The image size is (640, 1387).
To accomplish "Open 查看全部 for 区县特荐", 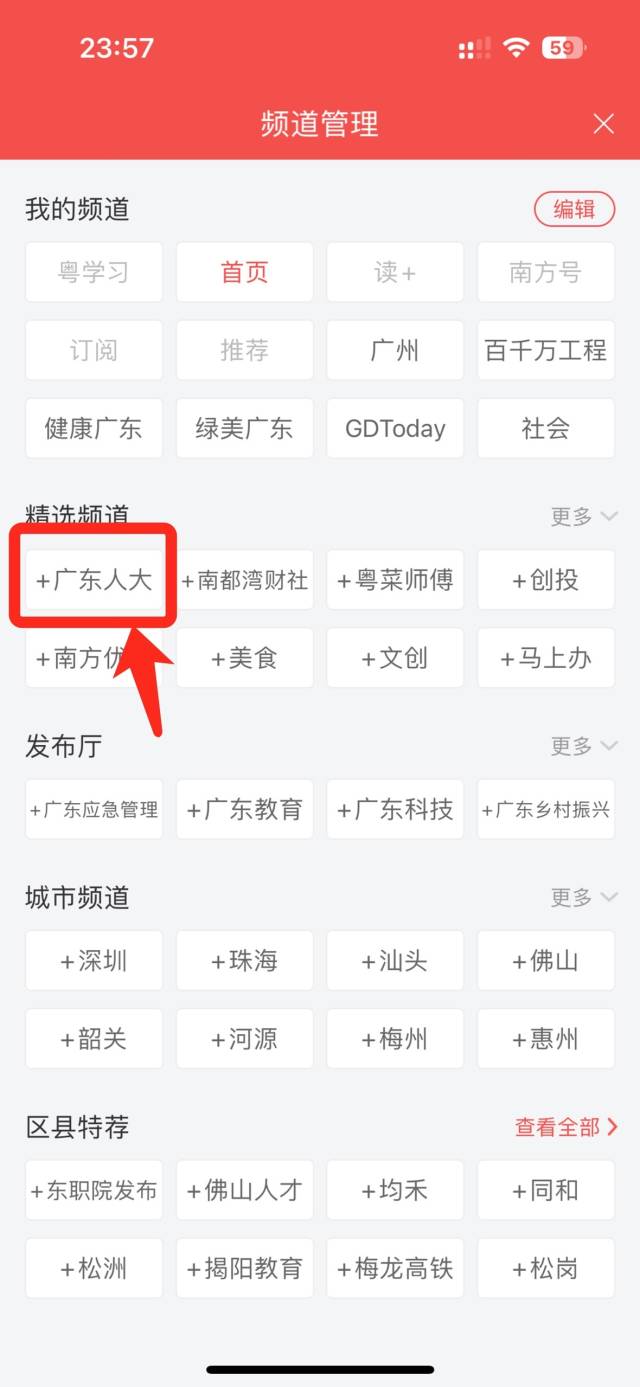I will (566, 1127).
